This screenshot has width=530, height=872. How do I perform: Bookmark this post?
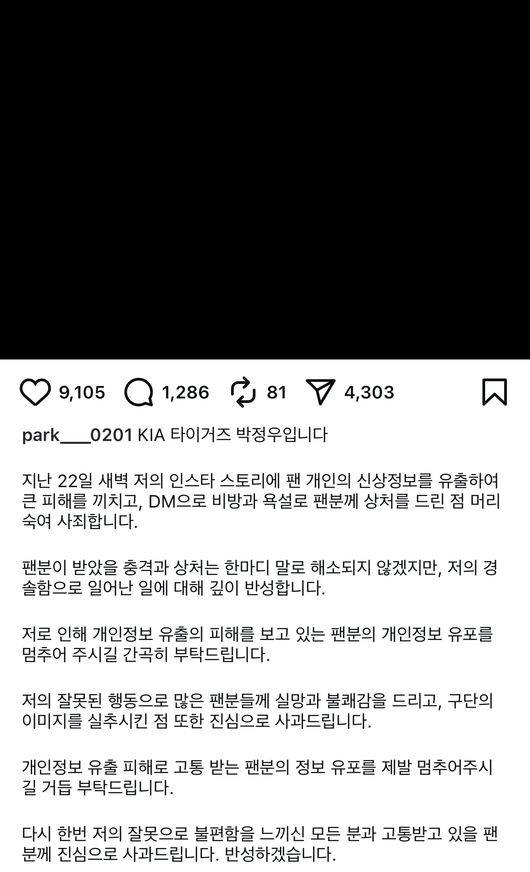coord(494,392)
